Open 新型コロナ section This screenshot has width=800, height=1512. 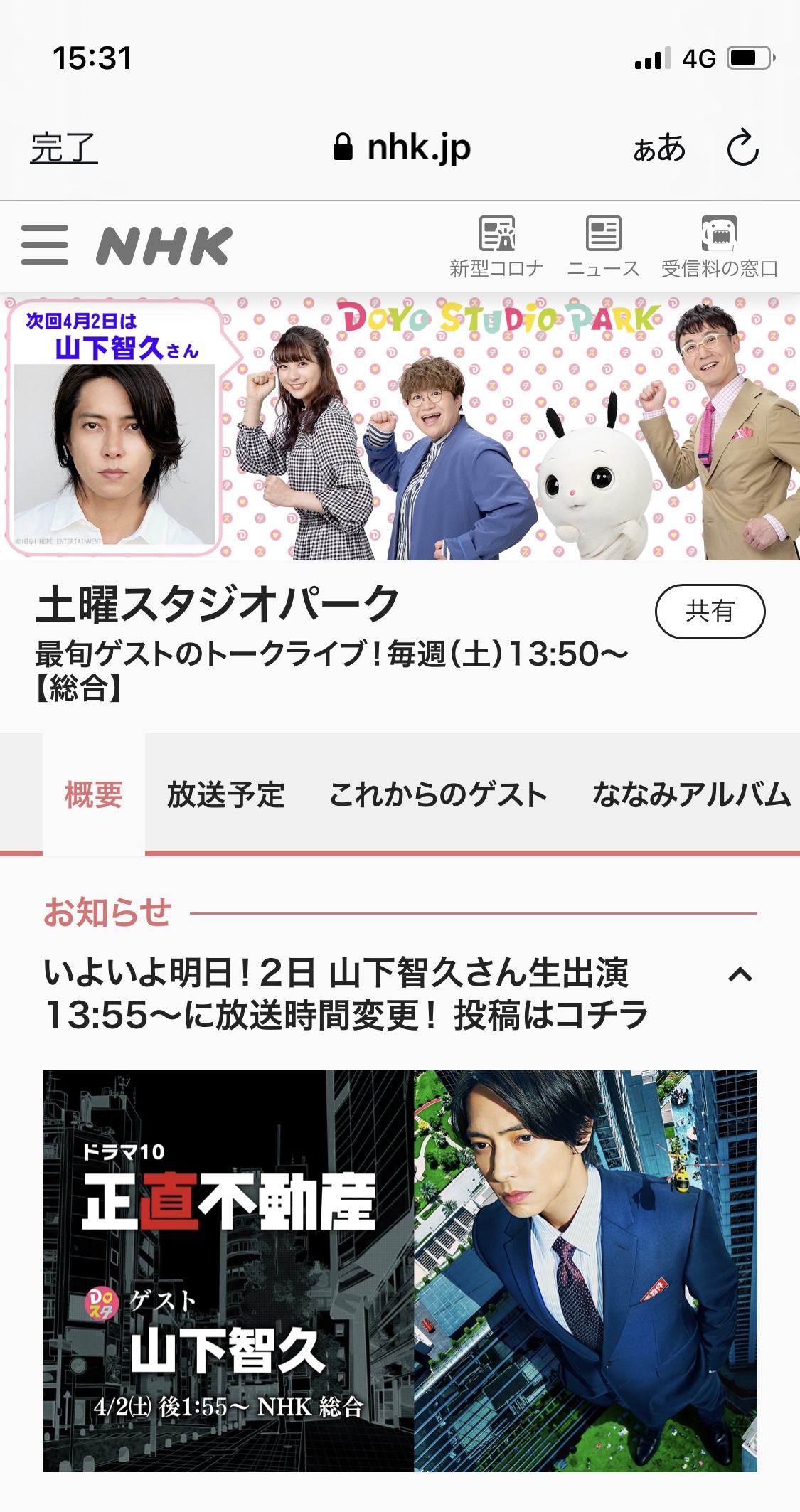pyautogui.click(x=496, y=246)
